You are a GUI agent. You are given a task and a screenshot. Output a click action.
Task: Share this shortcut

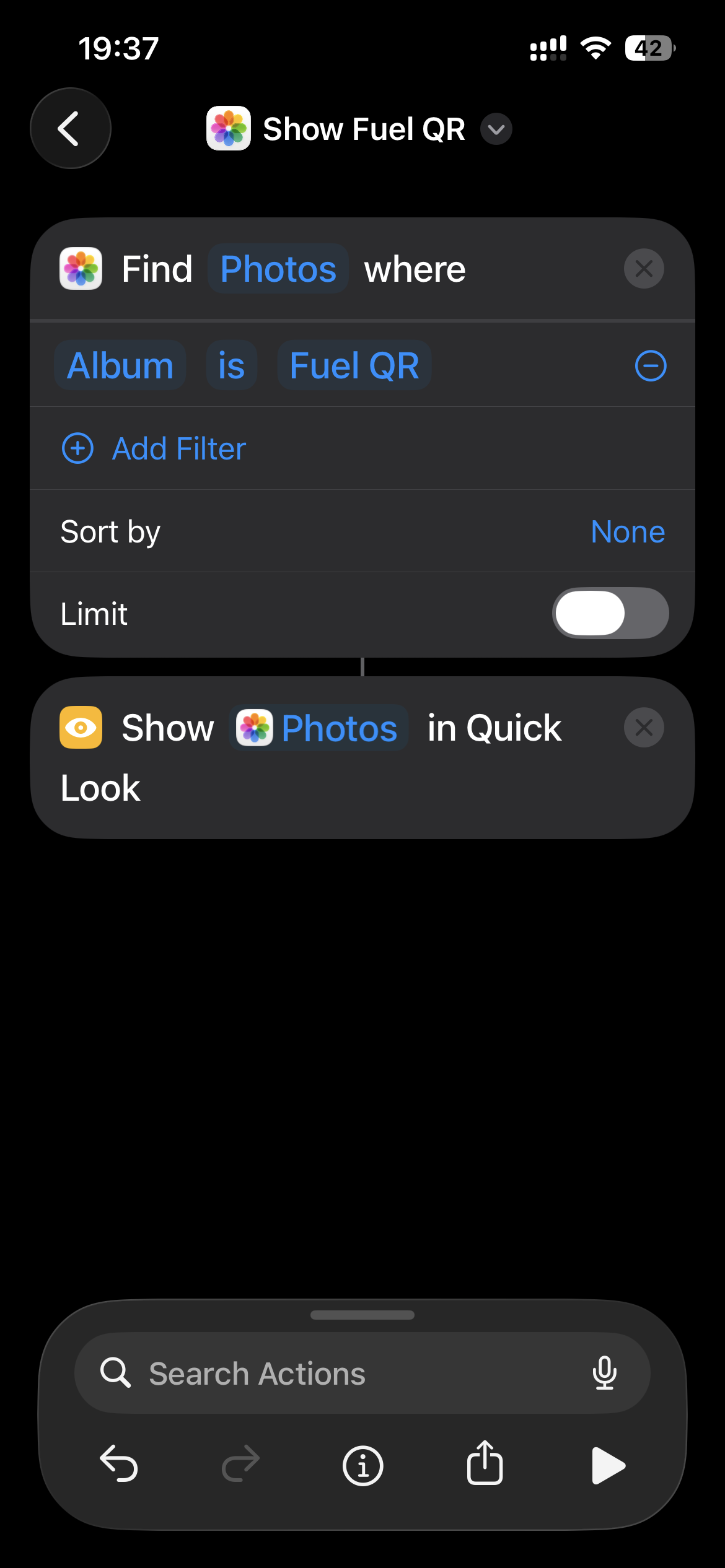(484, 1464)
